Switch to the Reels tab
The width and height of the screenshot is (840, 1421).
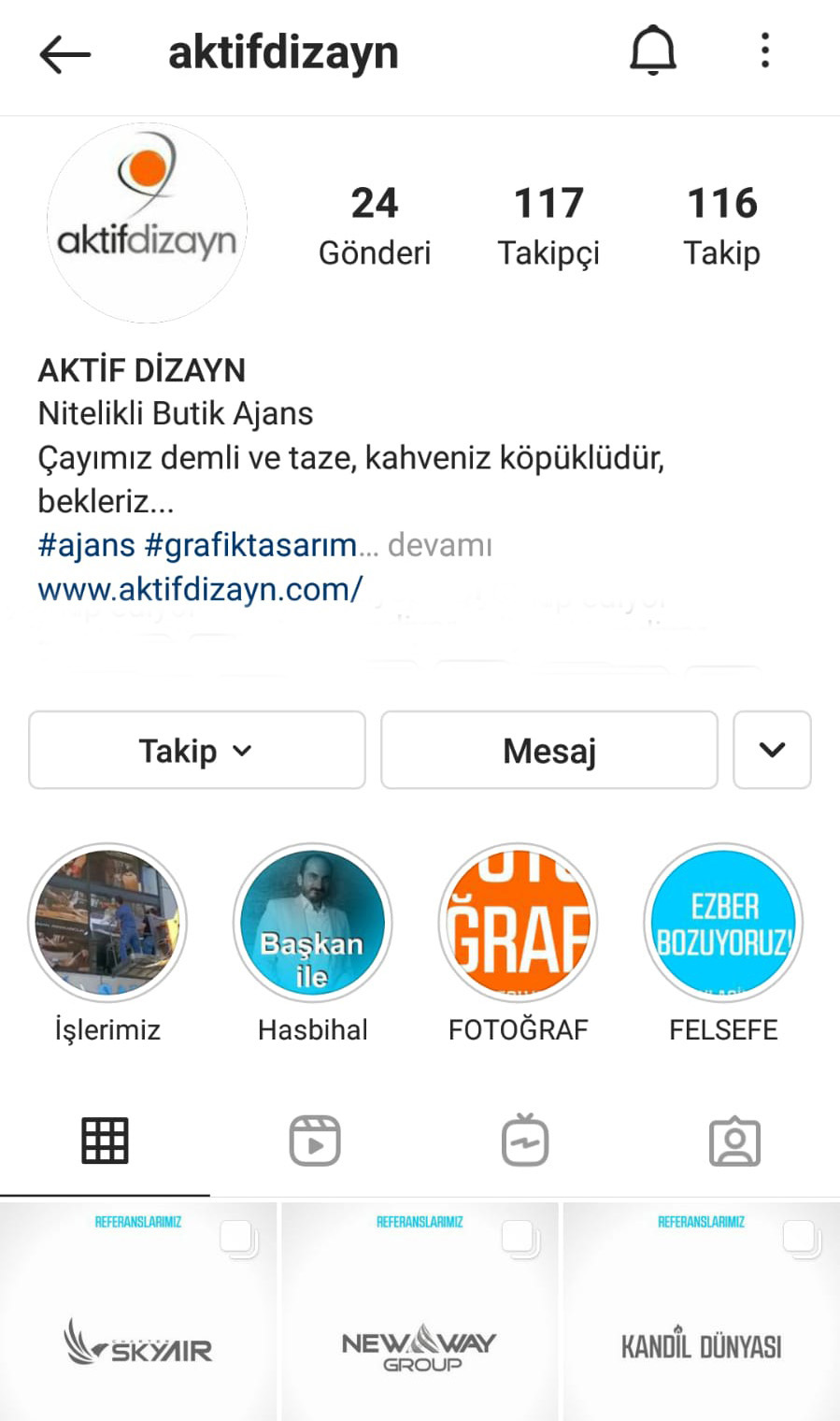[x=315, y=1141]
